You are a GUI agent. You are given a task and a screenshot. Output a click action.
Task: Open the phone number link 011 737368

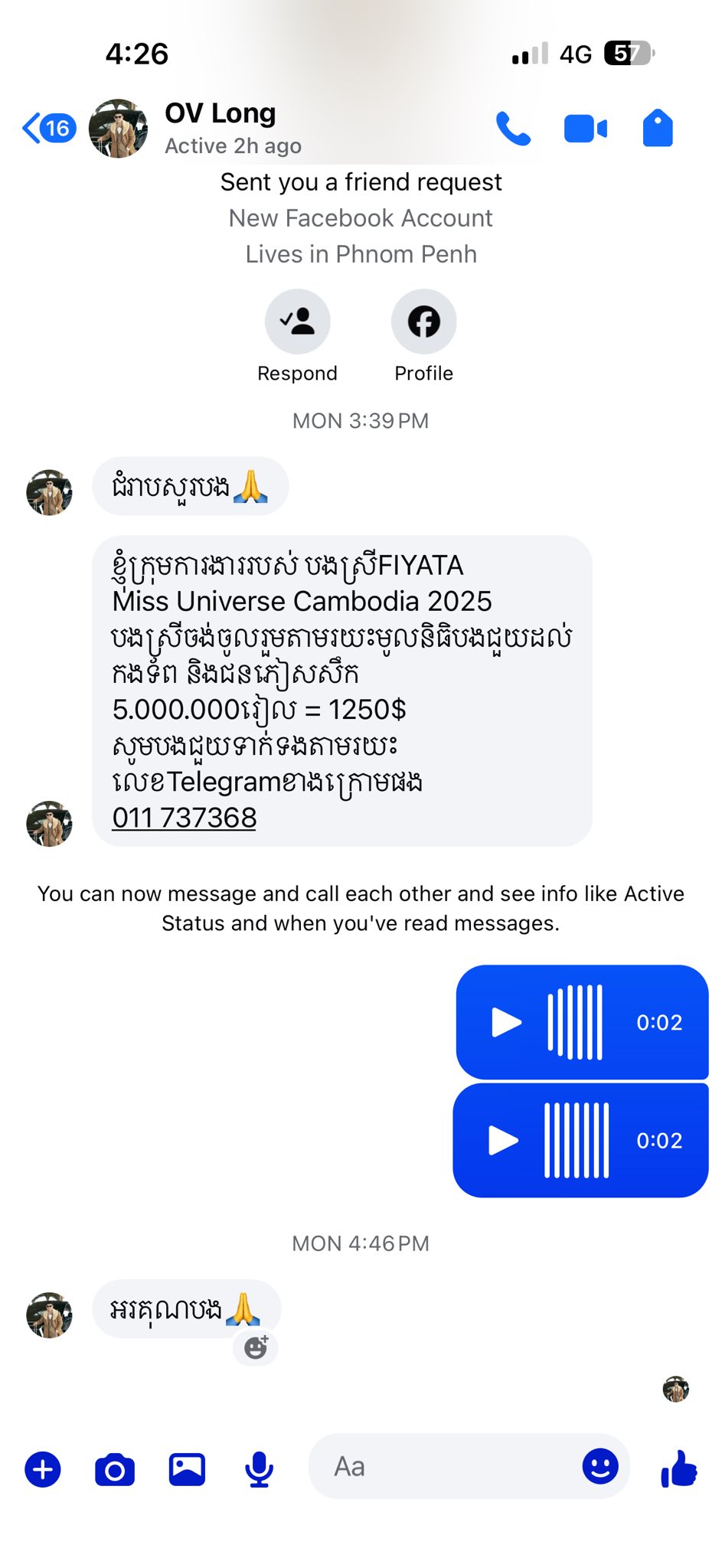coord(184,818)
